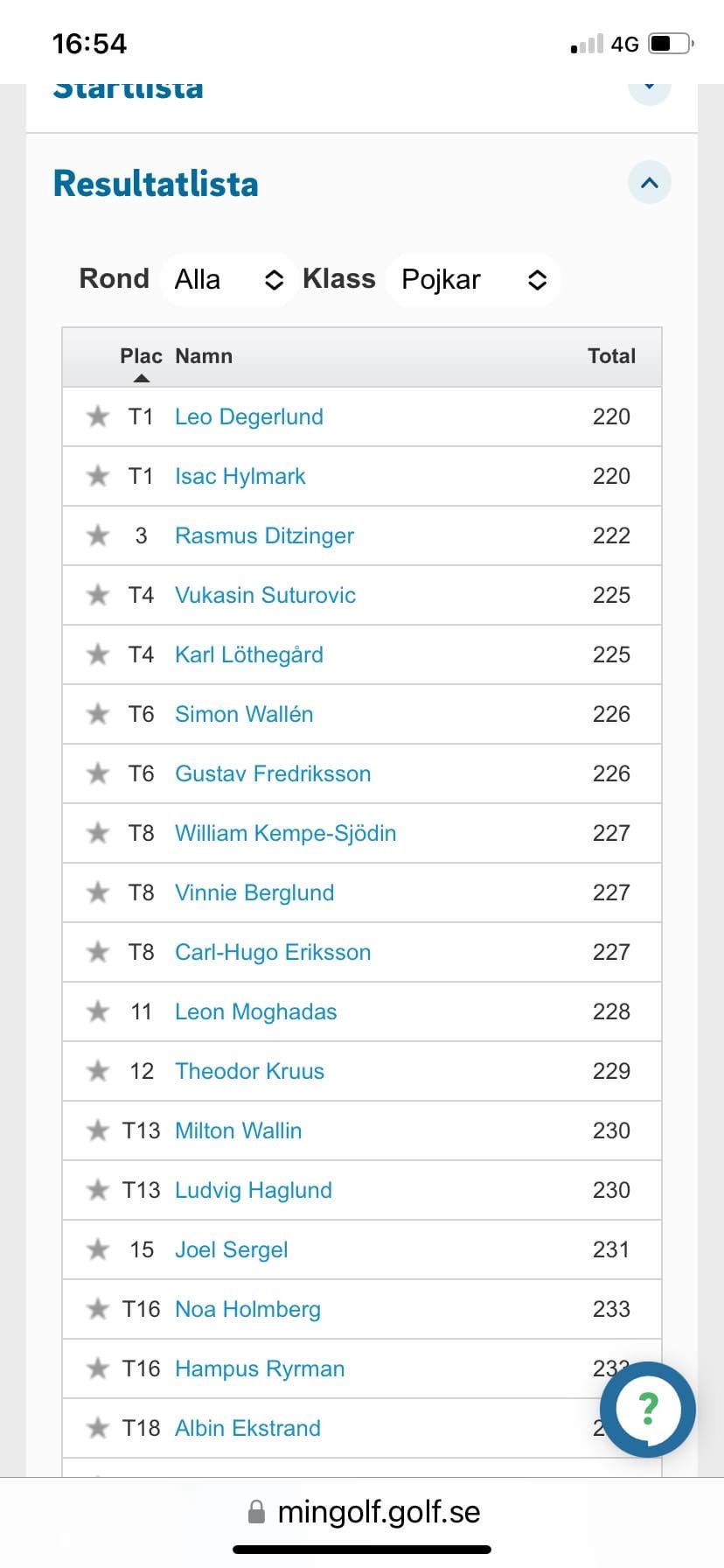Expand the Startlista section chevron
Viewport: 724px width, 1568px height.
649,88
